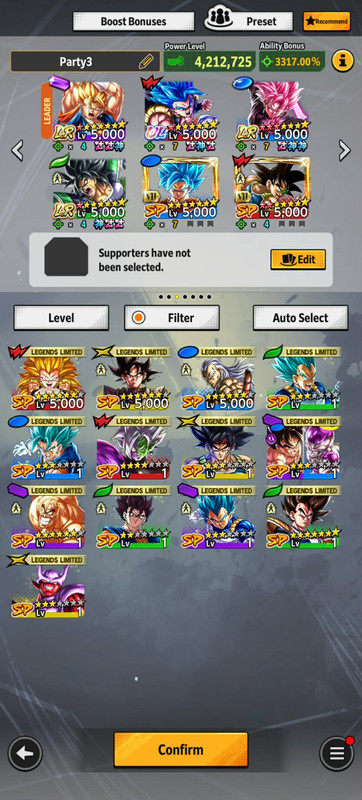Tap the Bardock party slot with gold frame

coord(272,192)
